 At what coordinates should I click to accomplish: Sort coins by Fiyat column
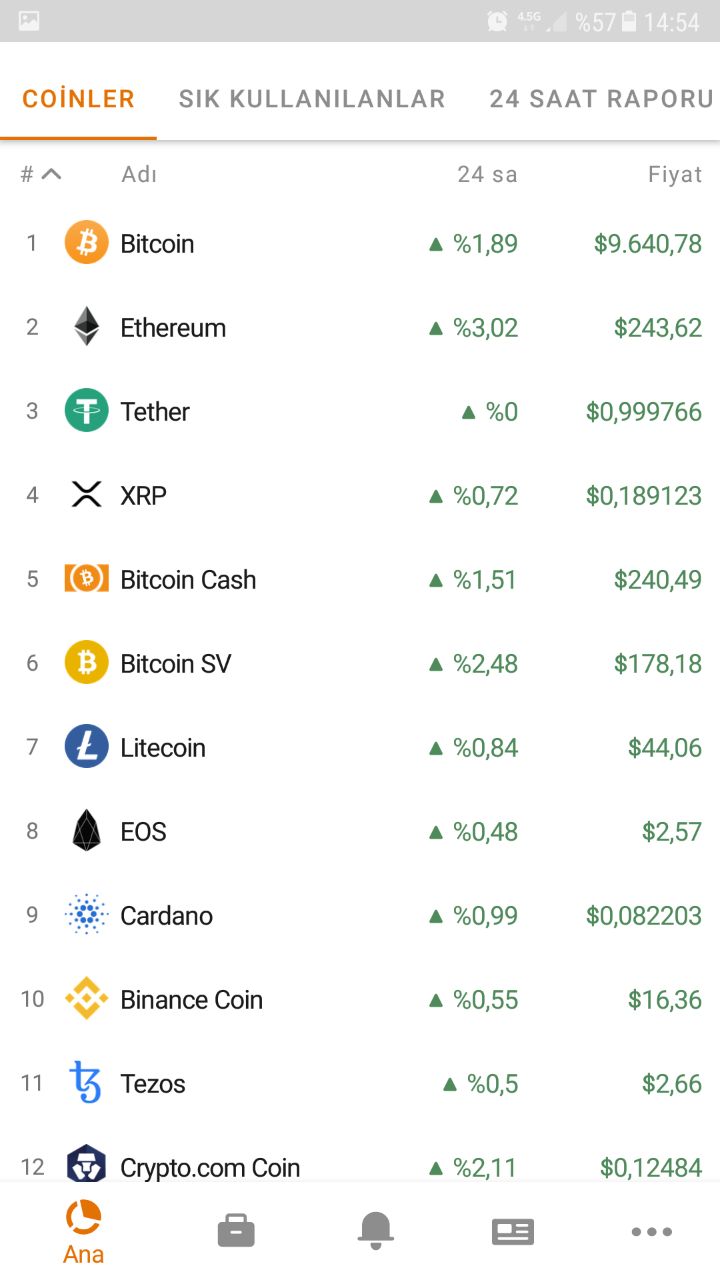click(675, 174)
